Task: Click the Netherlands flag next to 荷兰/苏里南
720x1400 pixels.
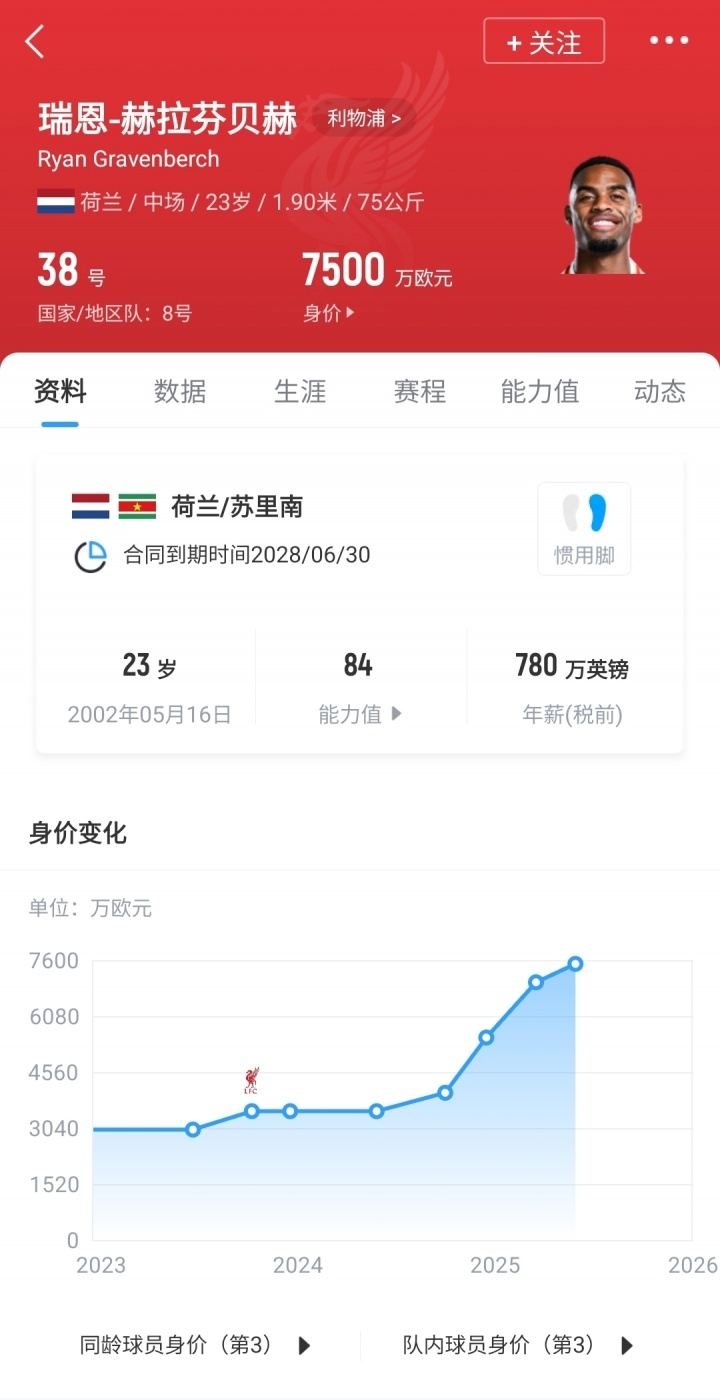Action: pos(89,507)
